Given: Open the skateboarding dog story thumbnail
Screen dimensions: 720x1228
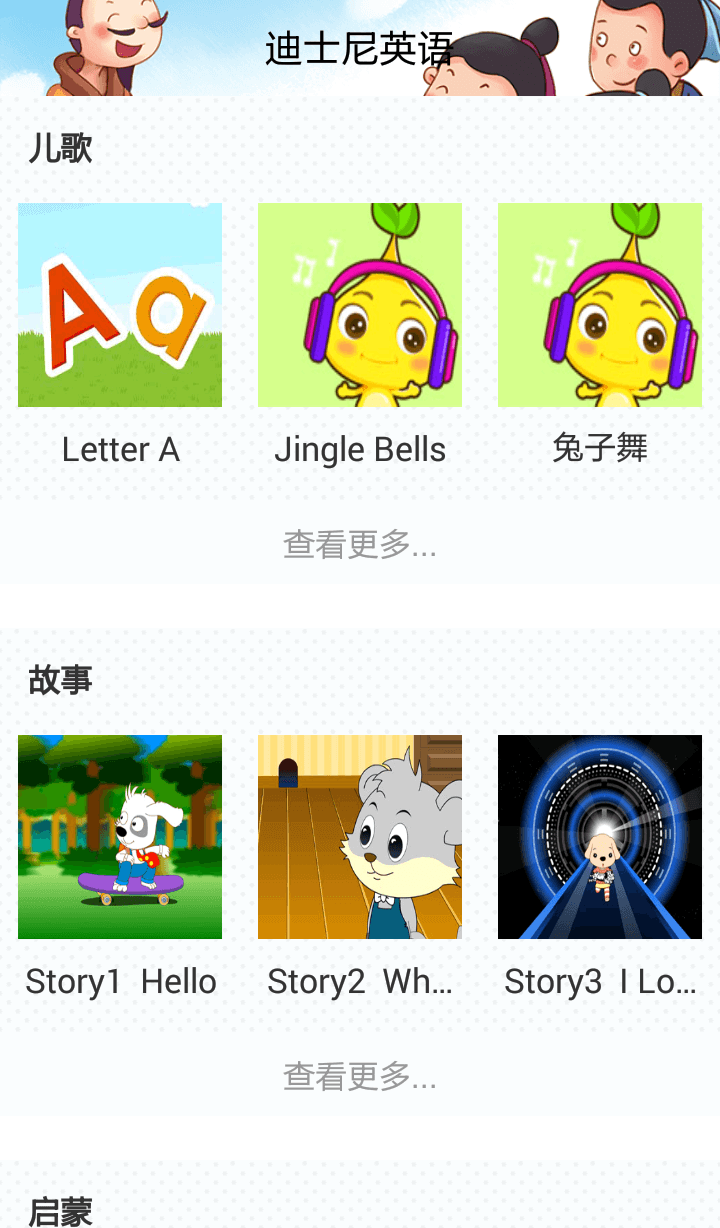Looking at the screenshot, I should tap(120, 837).
